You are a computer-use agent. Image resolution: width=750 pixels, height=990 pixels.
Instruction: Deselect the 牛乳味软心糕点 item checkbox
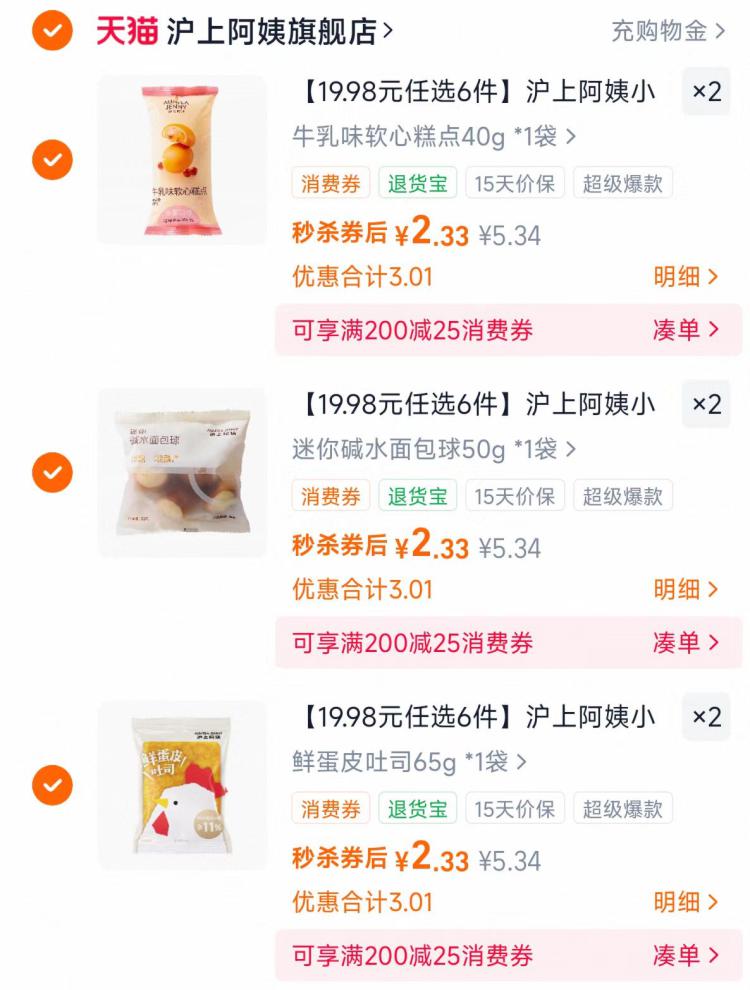(52, 160)
